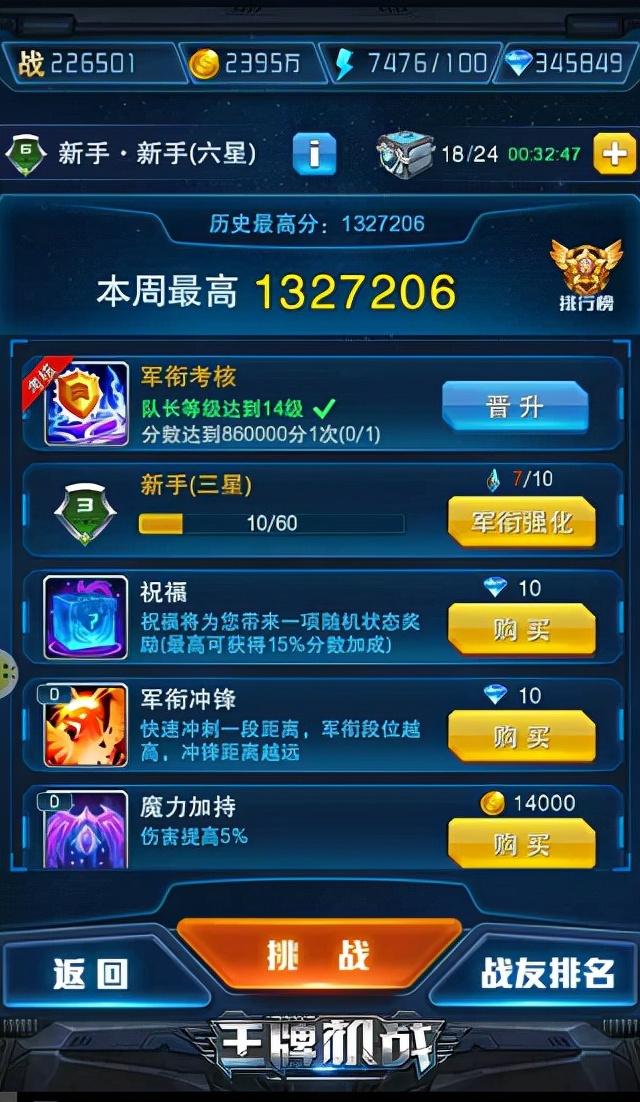
Task: Buy the 祝福 blessing item
Action: point(521,629)
